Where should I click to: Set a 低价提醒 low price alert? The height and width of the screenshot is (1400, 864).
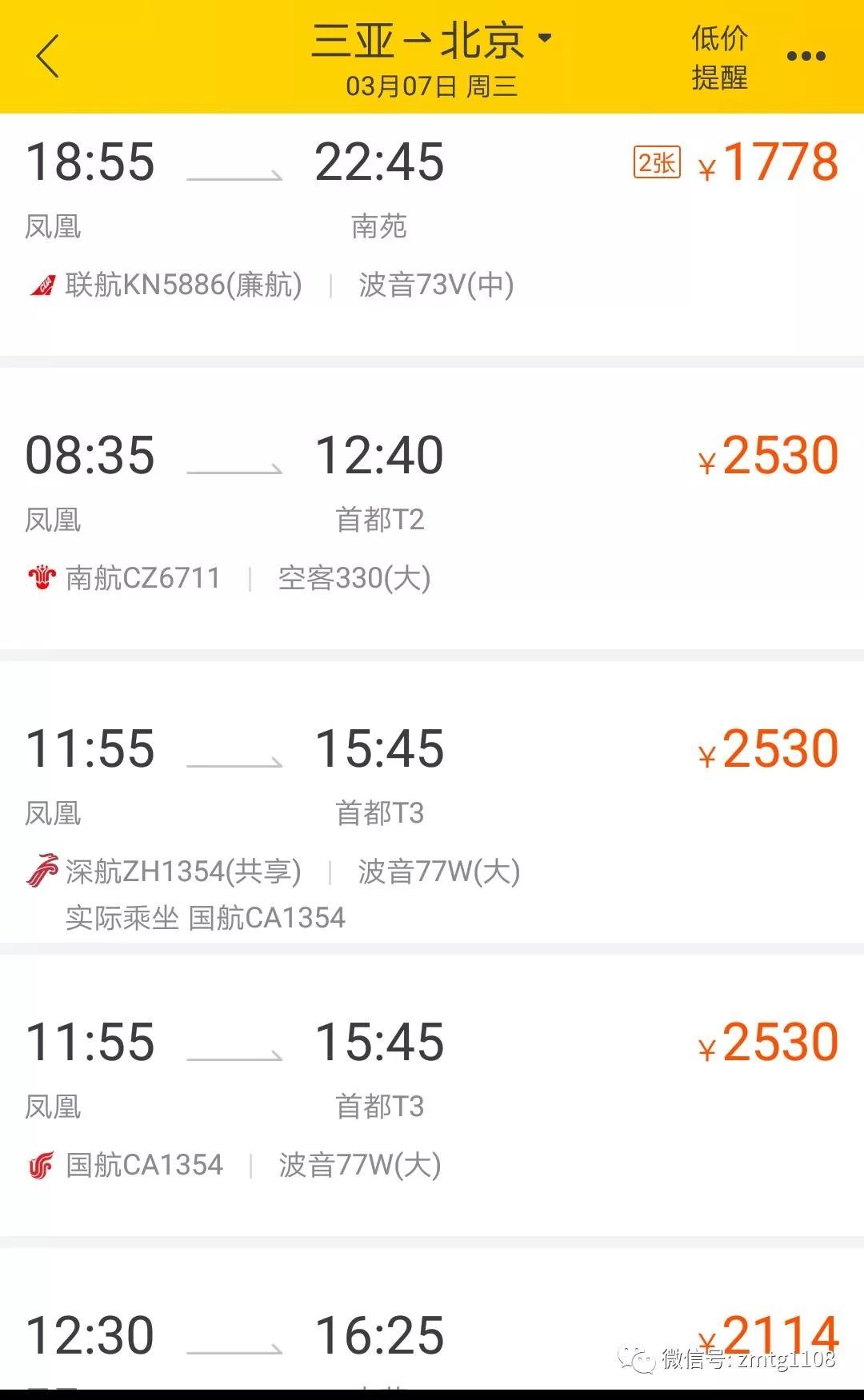coord(719,58)
